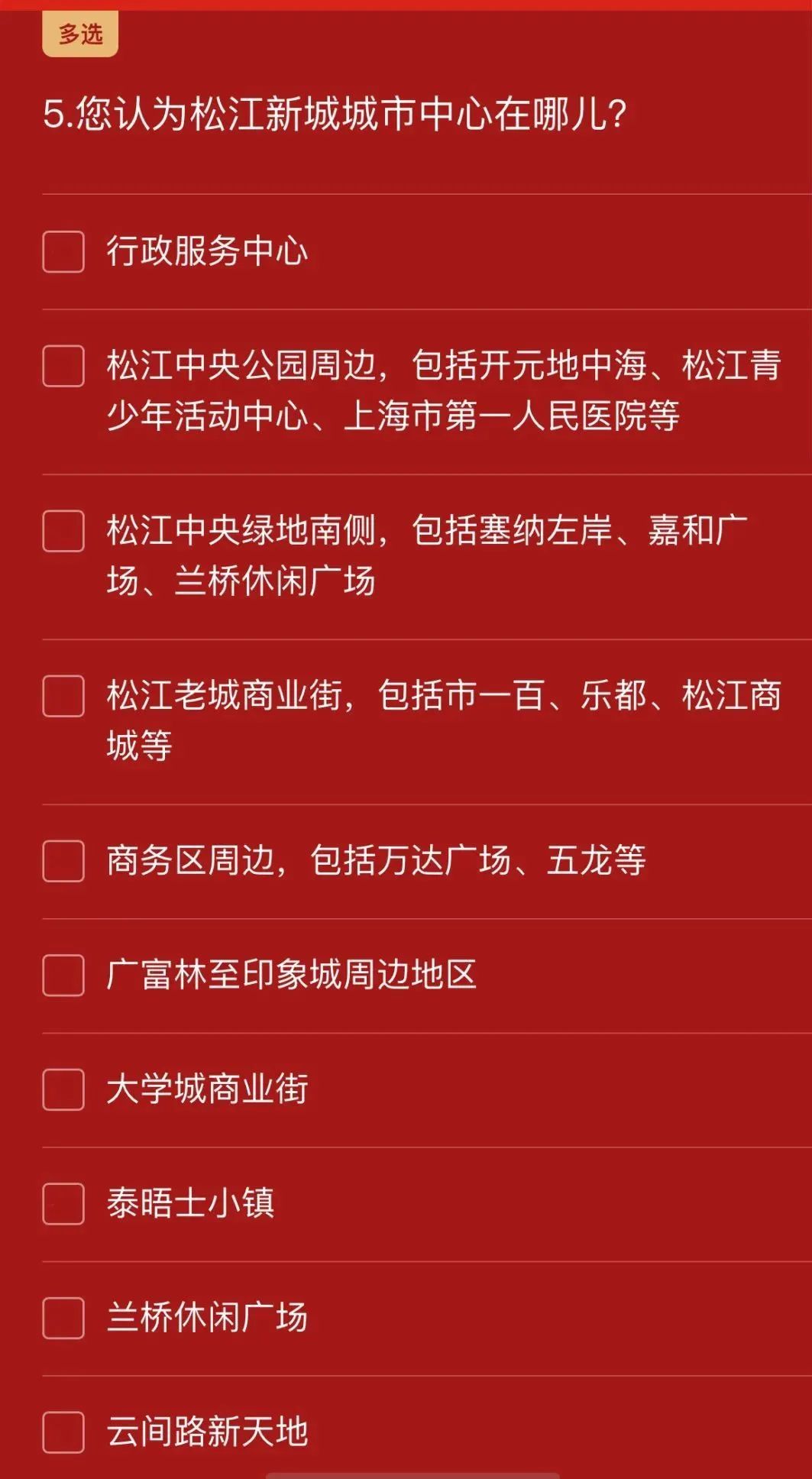Tick the 泰晤士小镇 checkbox
The width and height of the screenshot is (812, 1479).
click(63, 1204)
